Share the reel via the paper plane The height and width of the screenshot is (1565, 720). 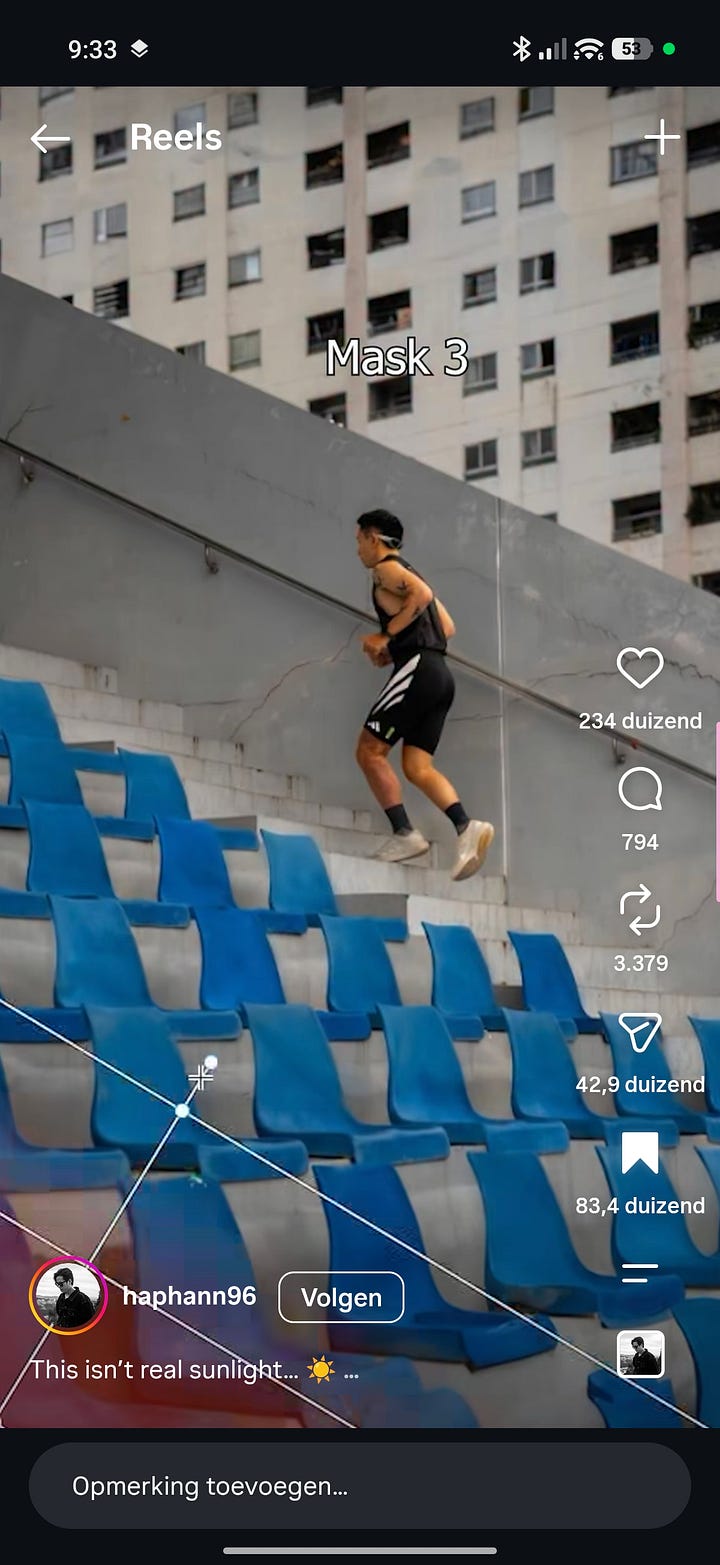coord(640,1032)
